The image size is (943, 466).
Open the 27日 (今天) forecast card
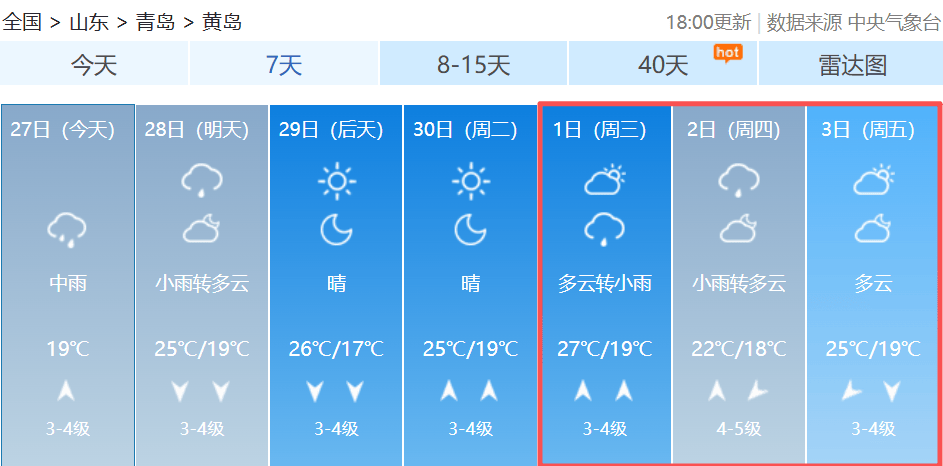pos(67,284)
